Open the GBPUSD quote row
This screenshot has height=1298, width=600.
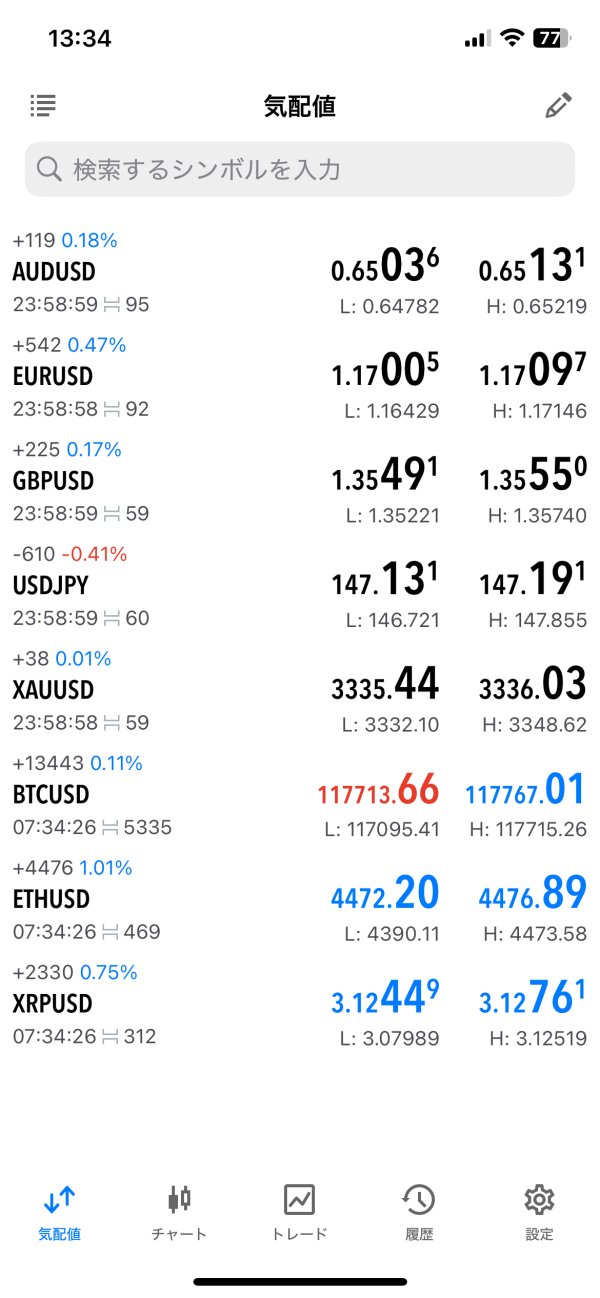point(300,482)
